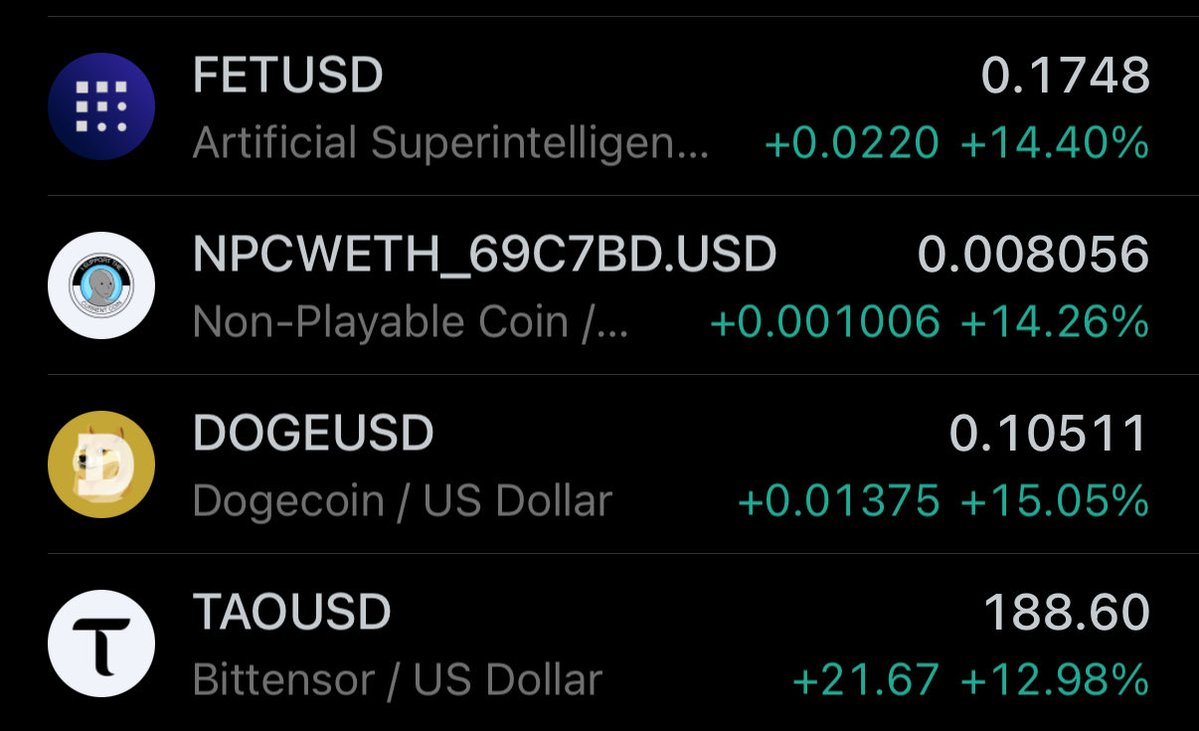View DOGEUSD Dogecoin chart
This screenshot has width=1199, height=731.
tap(599, 465)
